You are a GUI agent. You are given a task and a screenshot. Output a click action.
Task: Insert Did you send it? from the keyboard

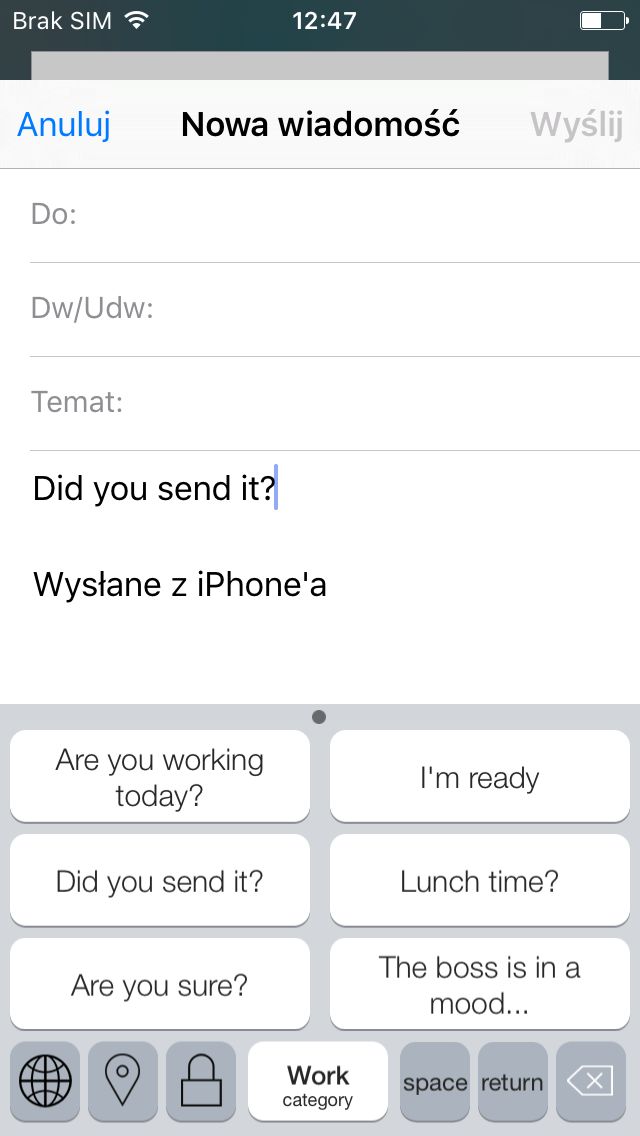click(x=160, y=880)
